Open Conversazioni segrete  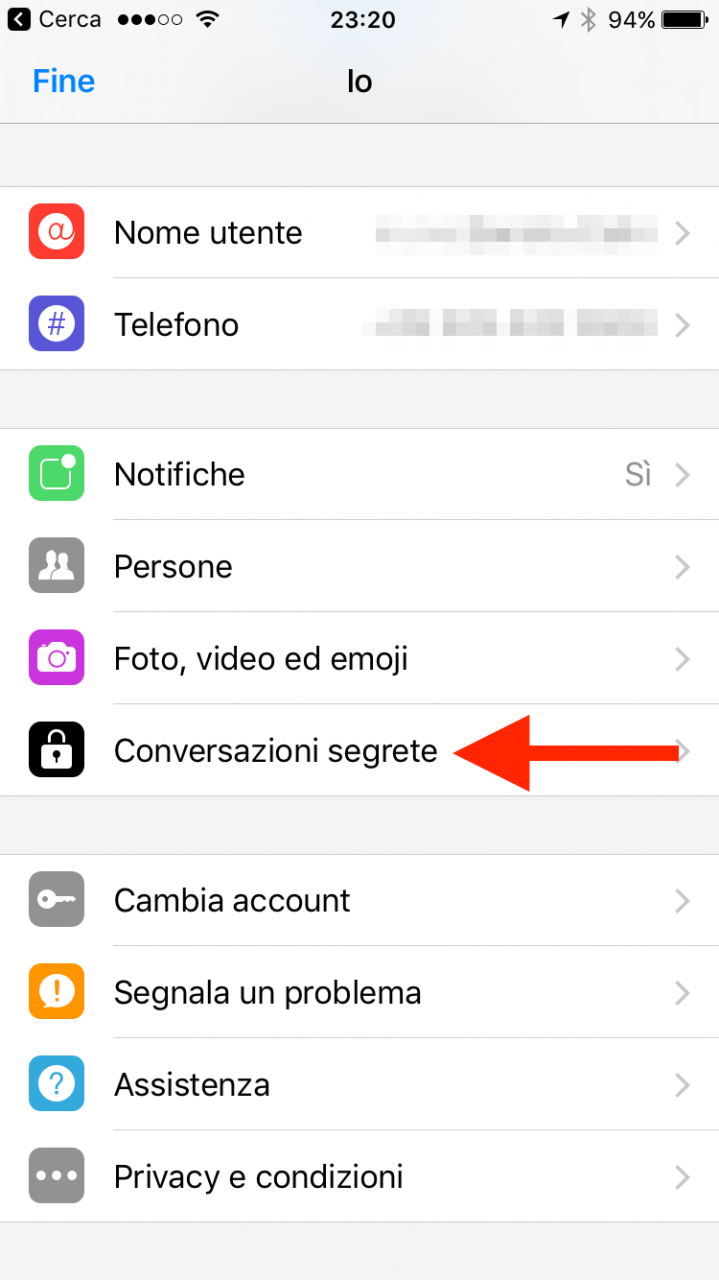click(359, 750)
